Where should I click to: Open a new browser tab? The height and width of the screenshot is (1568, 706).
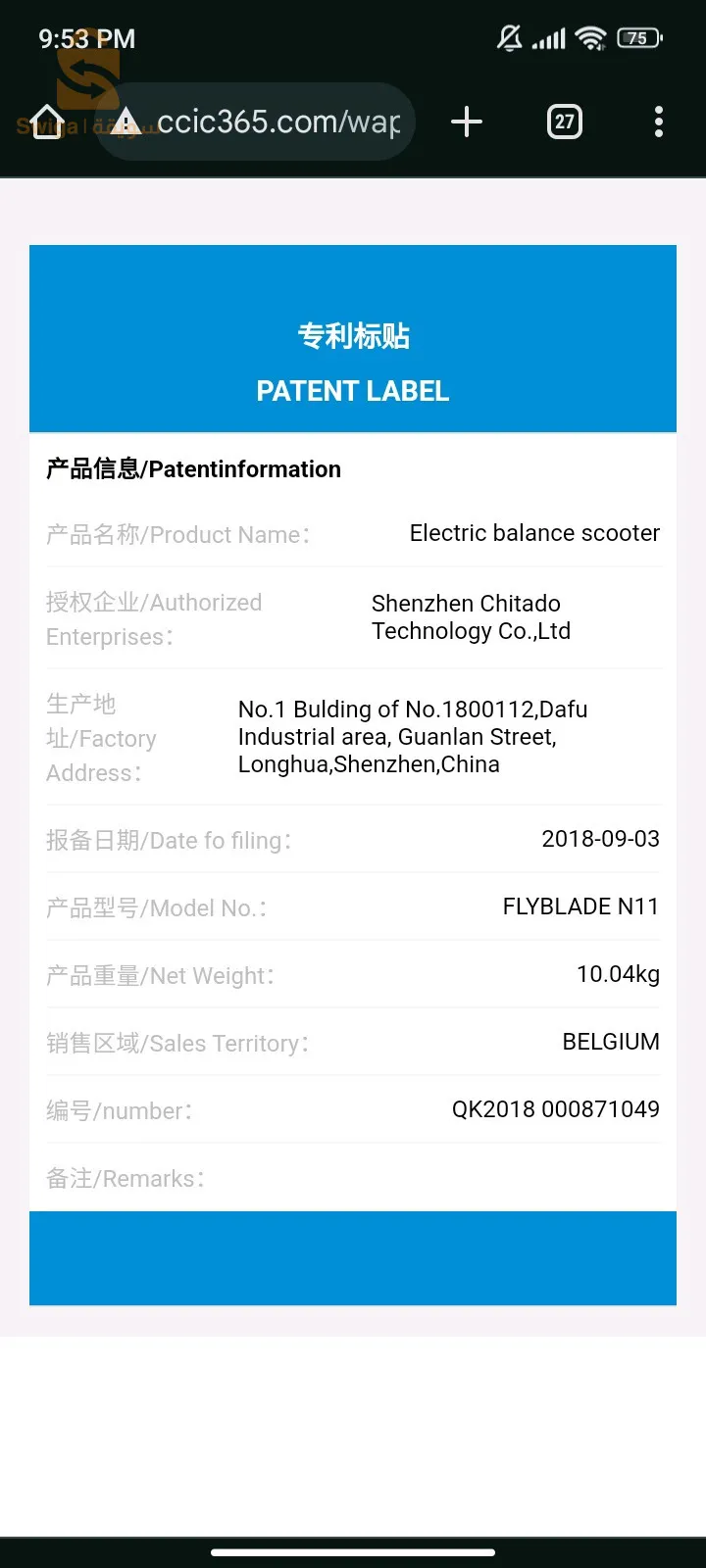point(467,122)
